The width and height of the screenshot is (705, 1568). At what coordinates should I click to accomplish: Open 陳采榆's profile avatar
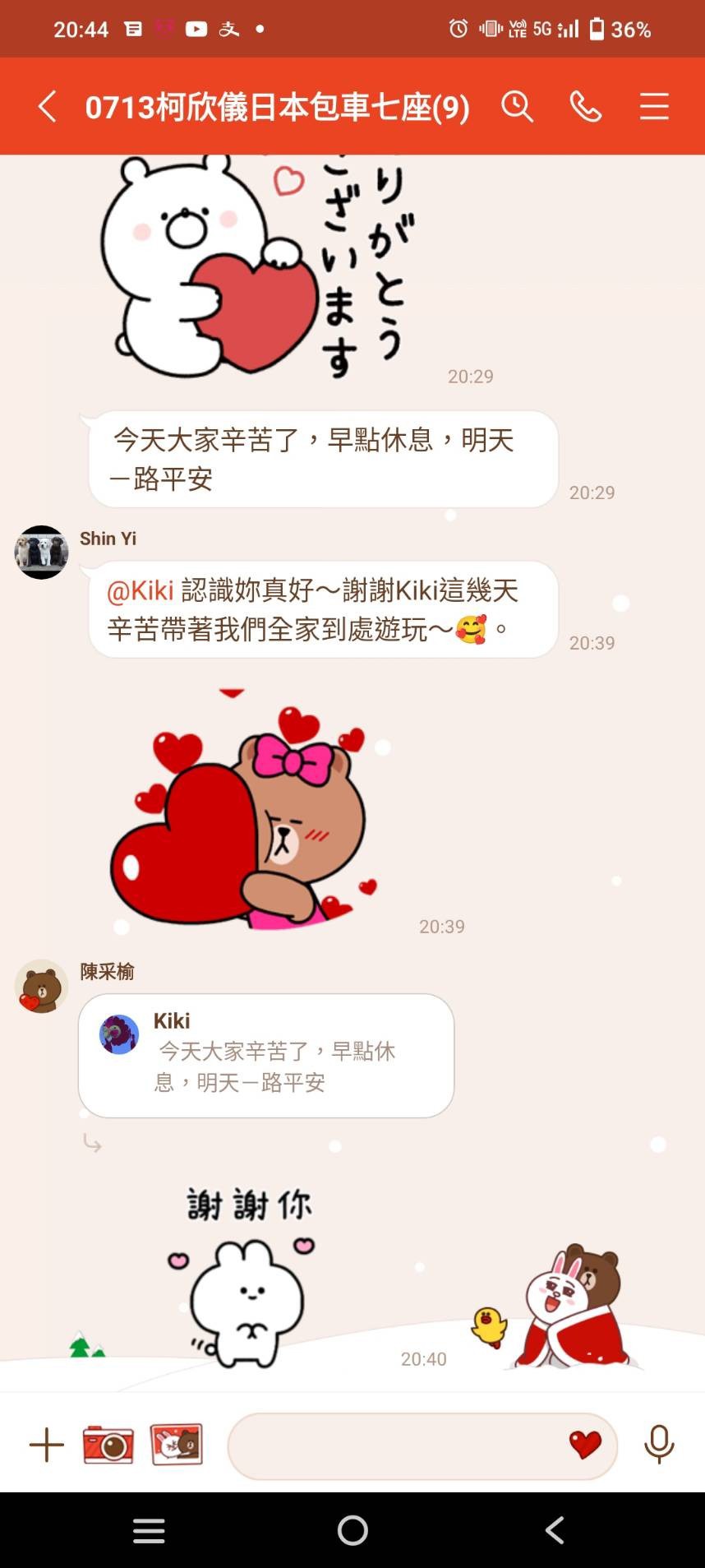[41, 986]
